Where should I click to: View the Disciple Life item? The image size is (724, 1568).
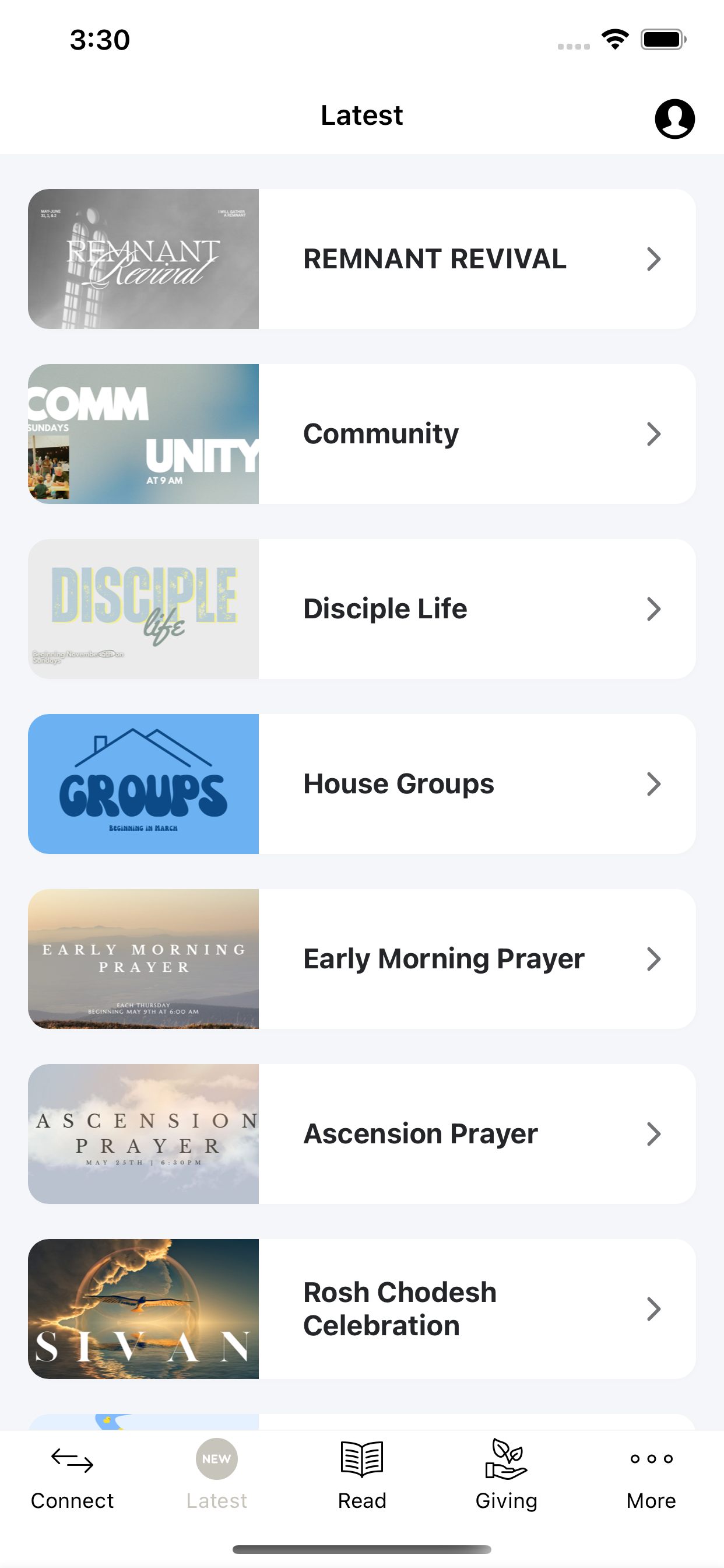361,608
